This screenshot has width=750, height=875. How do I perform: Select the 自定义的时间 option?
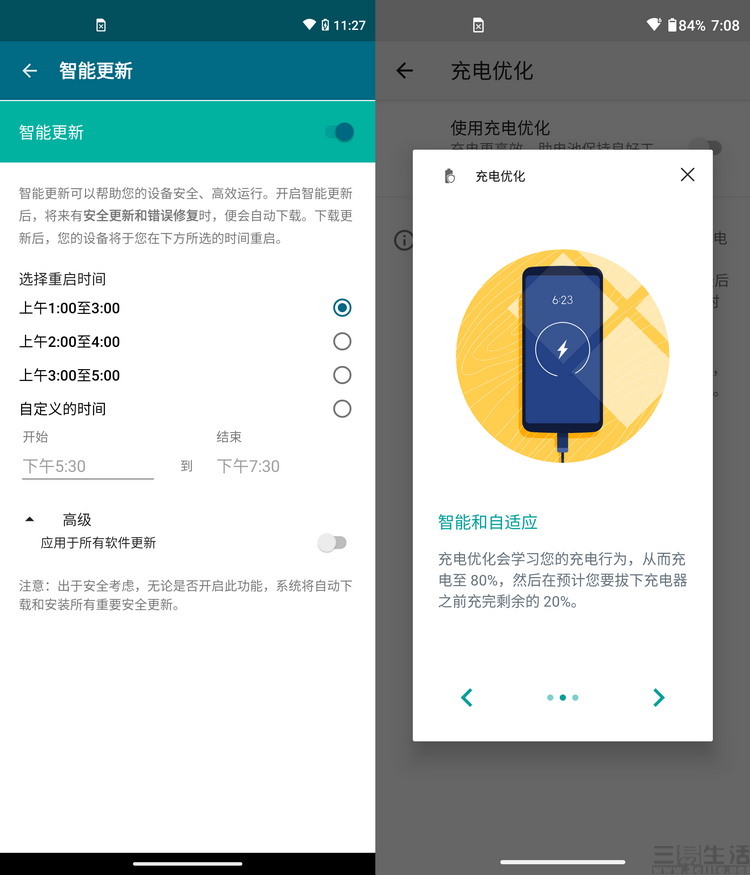pos(342,408)
